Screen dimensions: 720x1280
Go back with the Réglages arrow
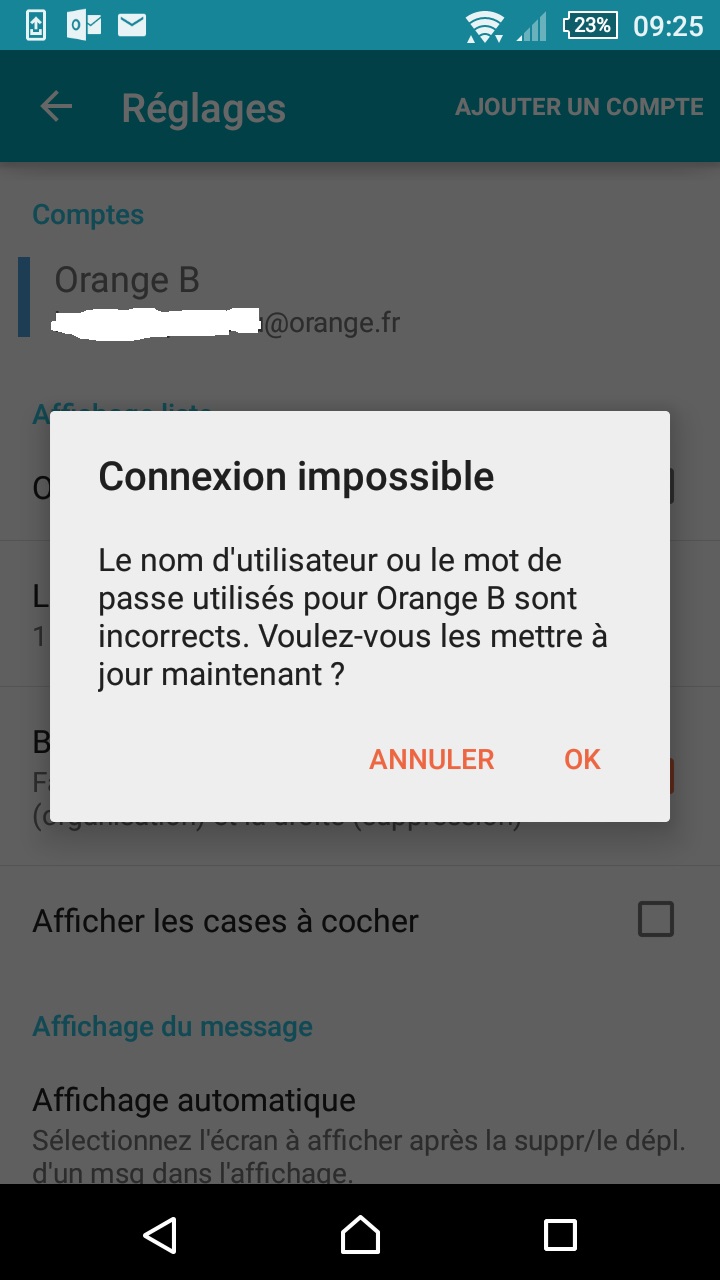coord(56,107)
